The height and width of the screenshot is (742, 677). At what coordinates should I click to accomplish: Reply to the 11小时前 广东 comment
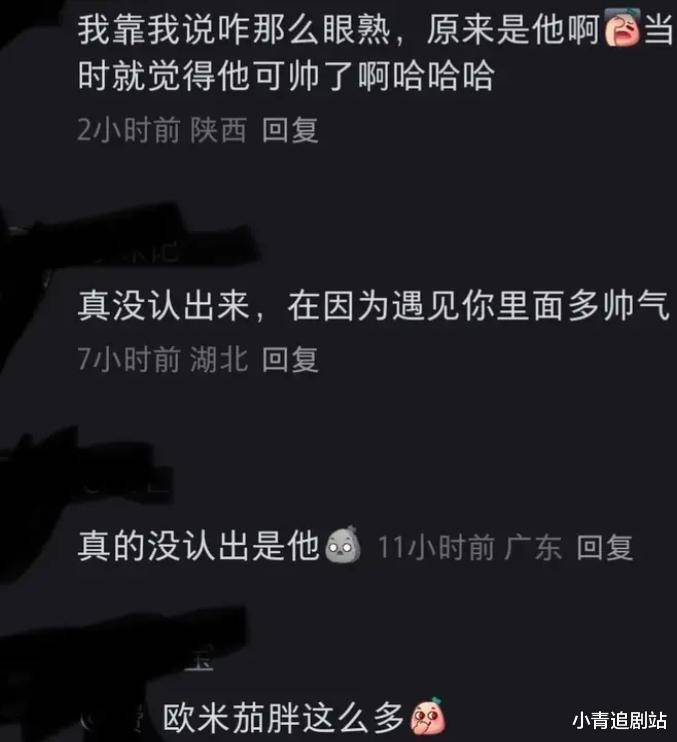click(x=606, y=547)
